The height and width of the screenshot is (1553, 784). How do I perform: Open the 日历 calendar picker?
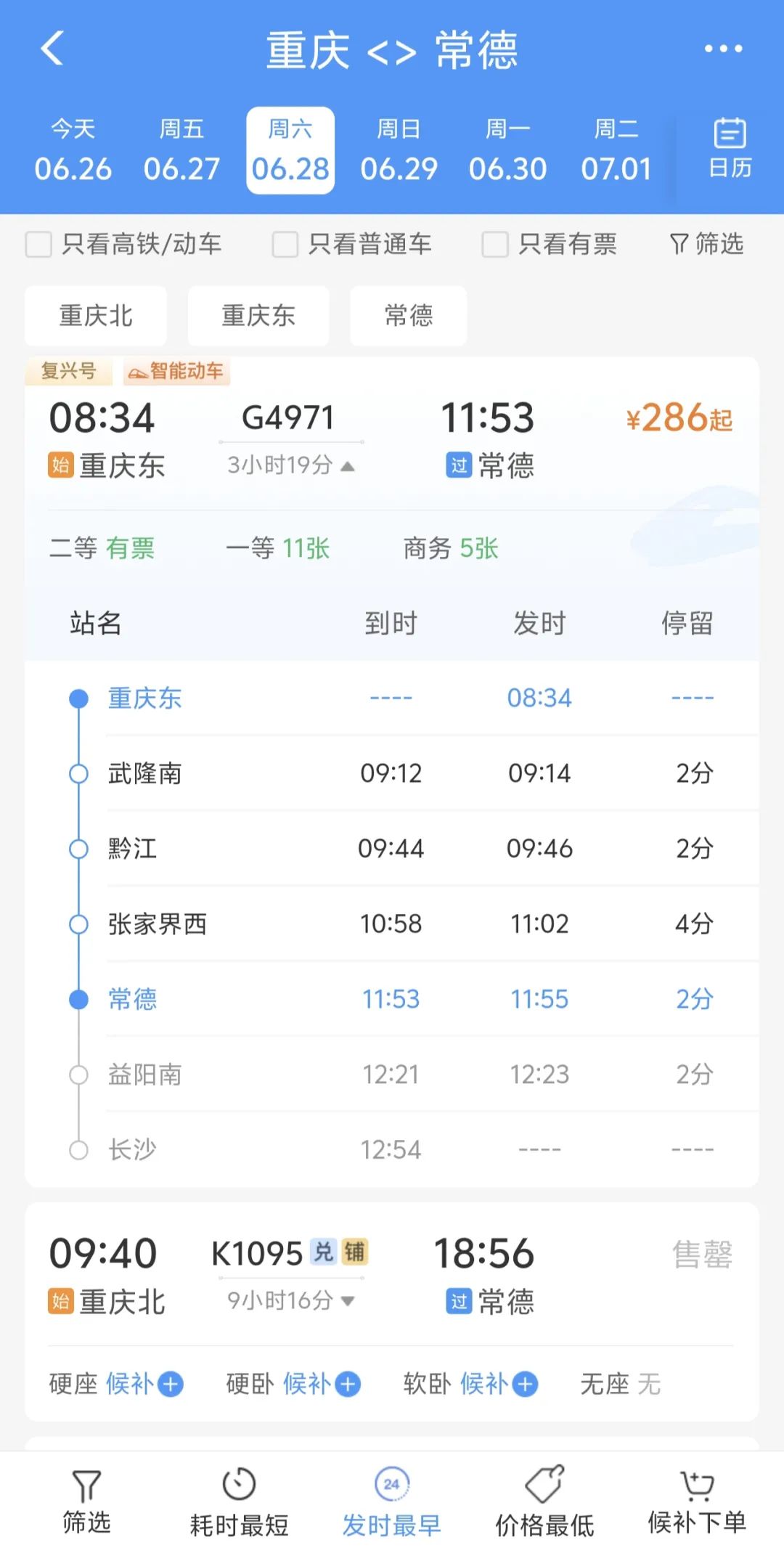pos(730,149)
